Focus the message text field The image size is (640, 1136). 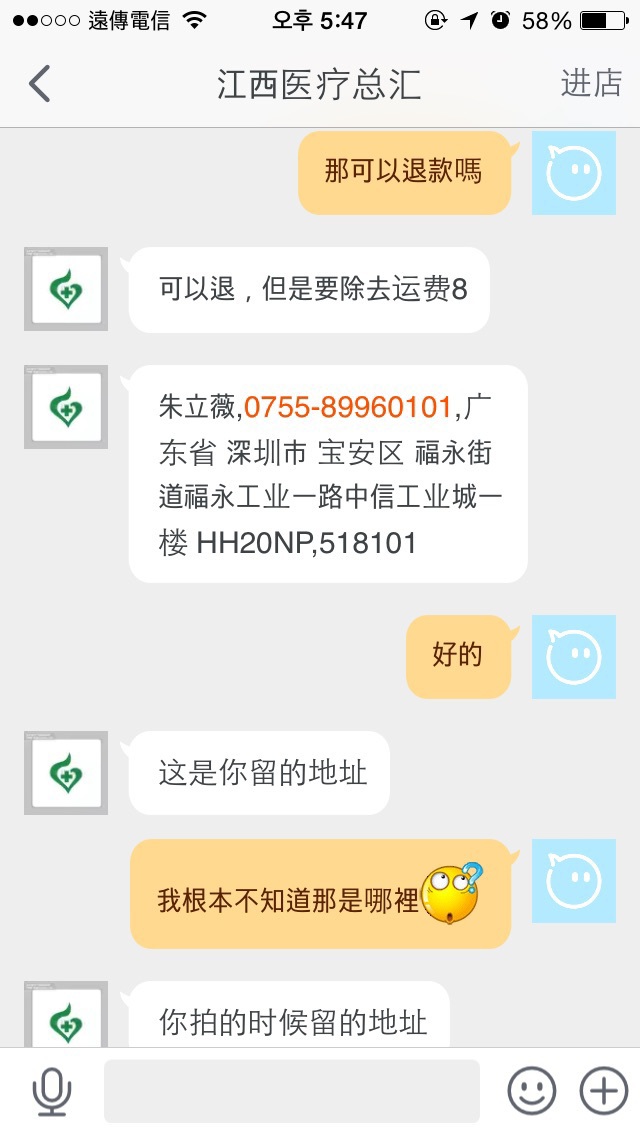[x=291, y=1091]
